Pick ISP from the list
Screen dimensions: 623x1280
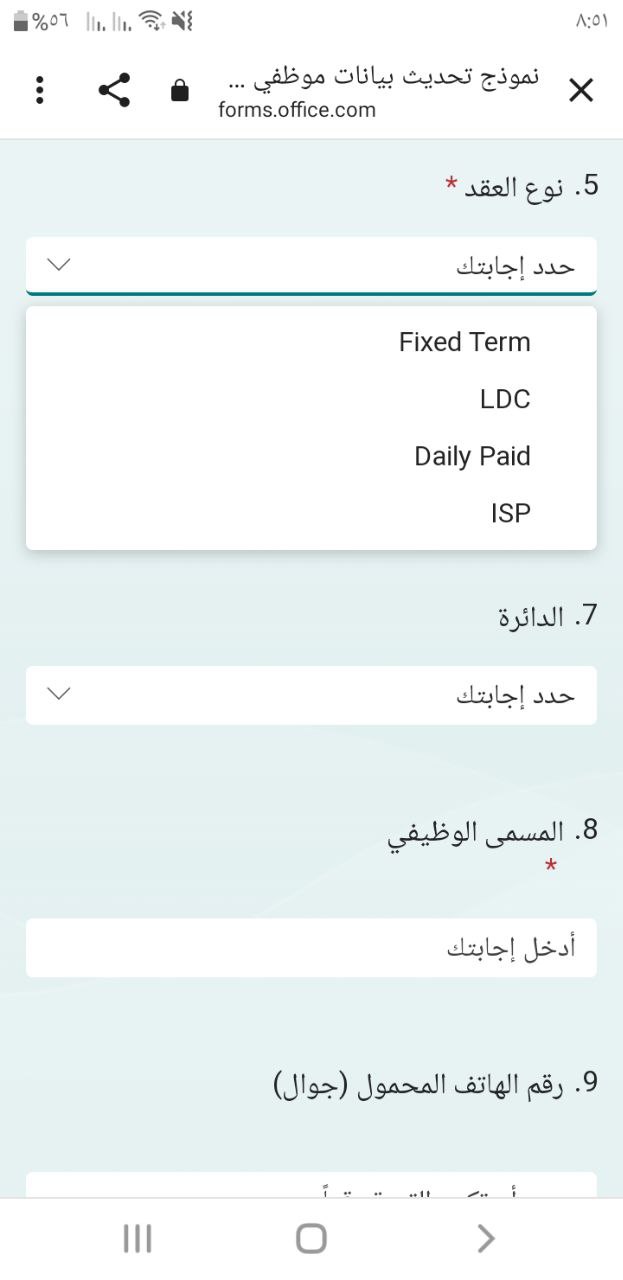pyautogui.click(x=510, y=513)
